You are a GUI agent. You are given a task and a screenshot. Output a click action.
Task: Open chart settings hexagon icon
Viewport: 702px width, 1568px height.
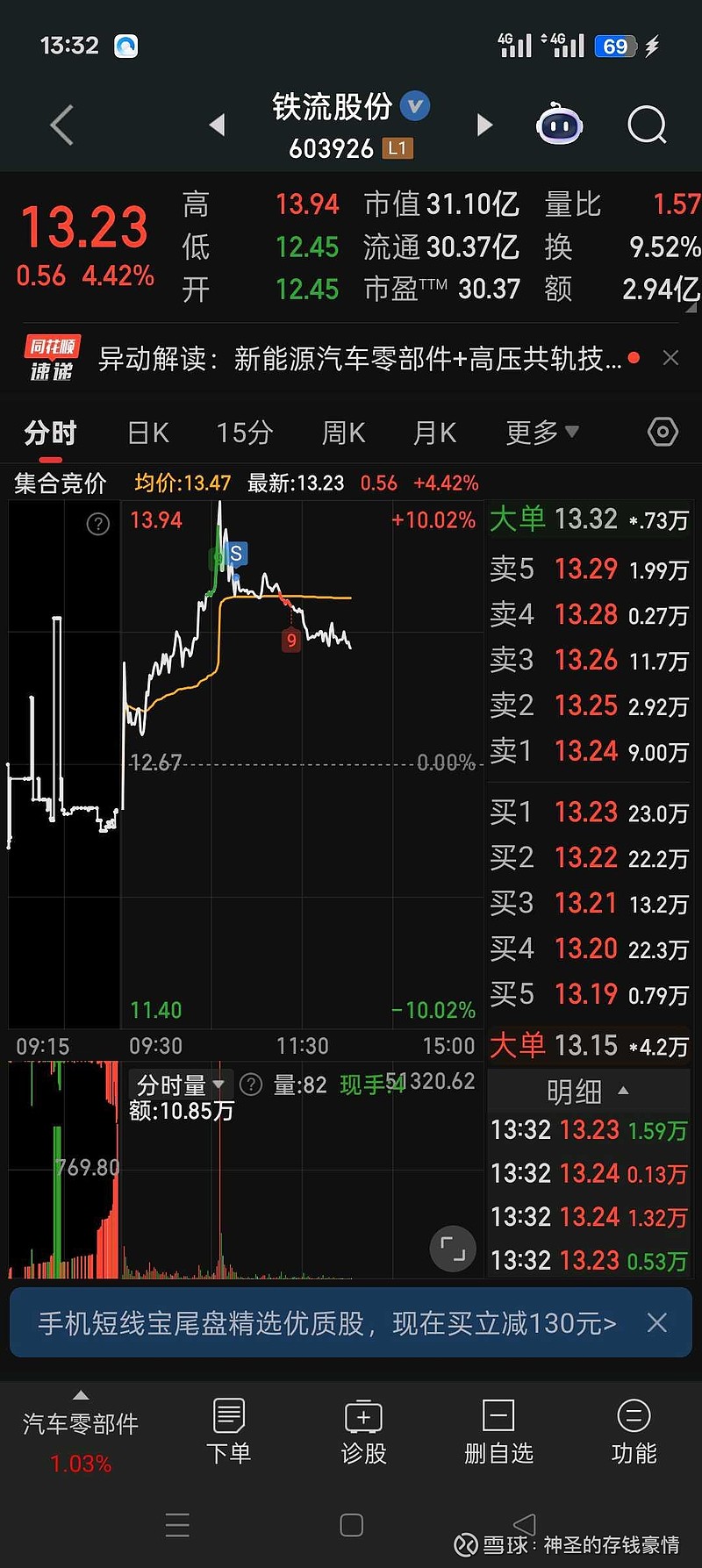pos(663,432)
